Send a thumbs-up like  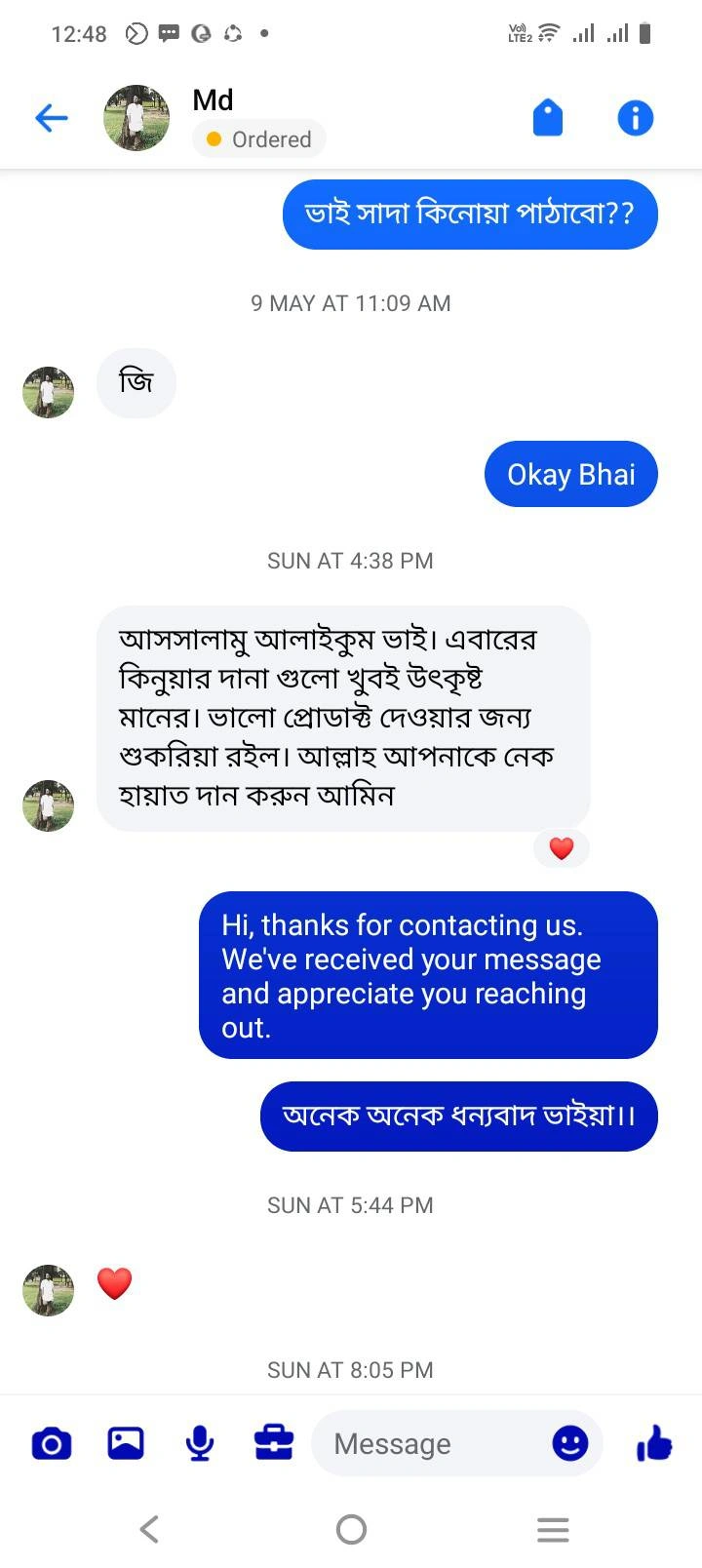click(654, 1443)
